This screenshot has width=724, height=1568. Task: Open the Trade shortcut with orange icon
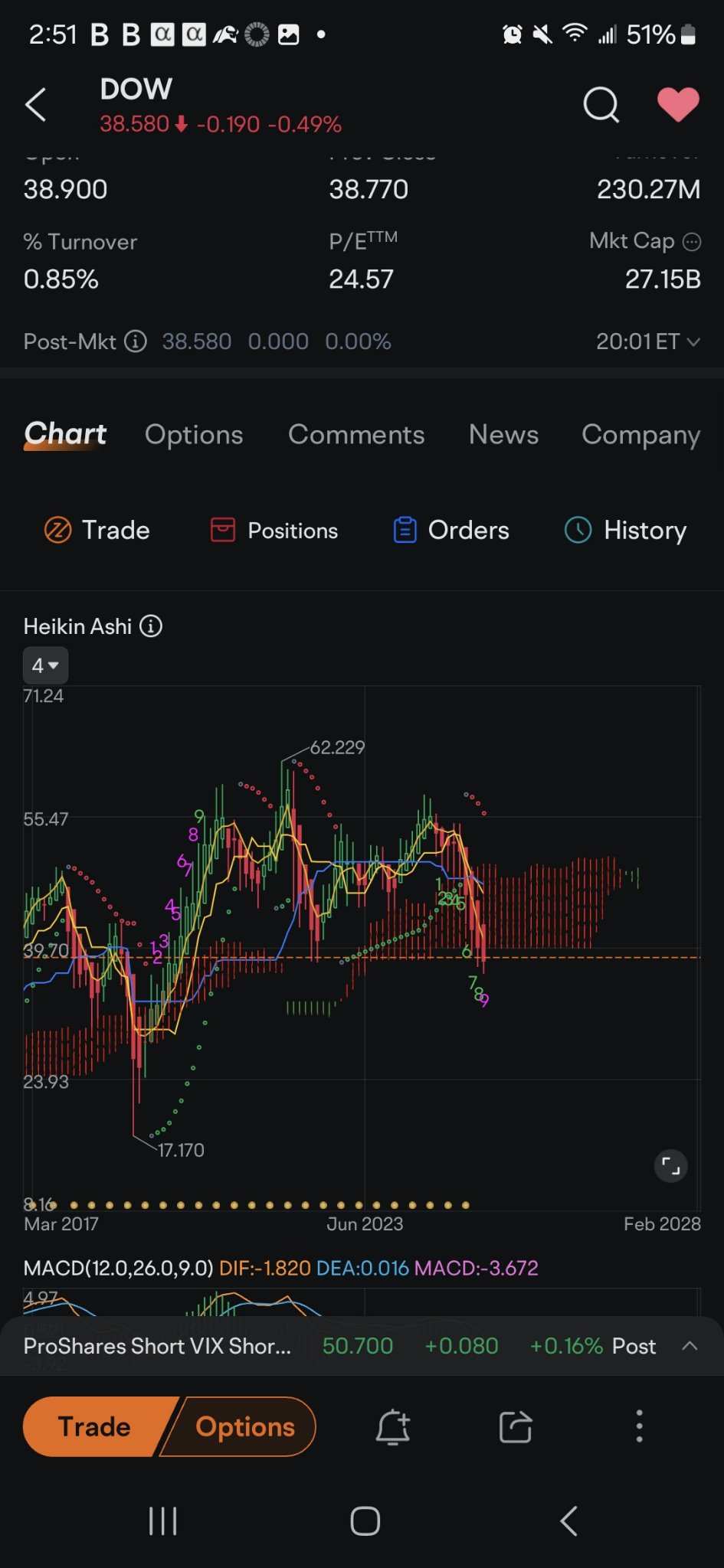[97, 530]
